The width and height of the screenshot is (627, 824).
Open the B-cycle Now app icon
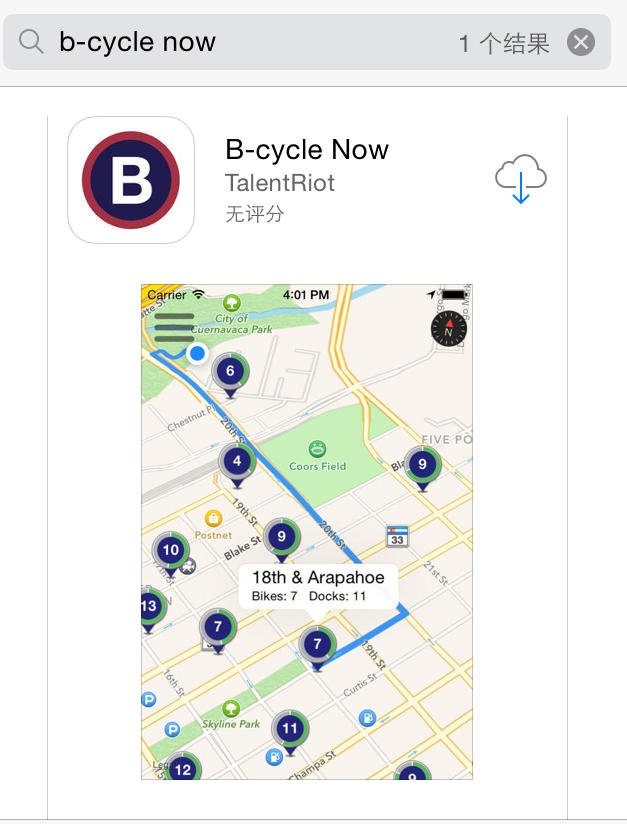coord(131,180)
